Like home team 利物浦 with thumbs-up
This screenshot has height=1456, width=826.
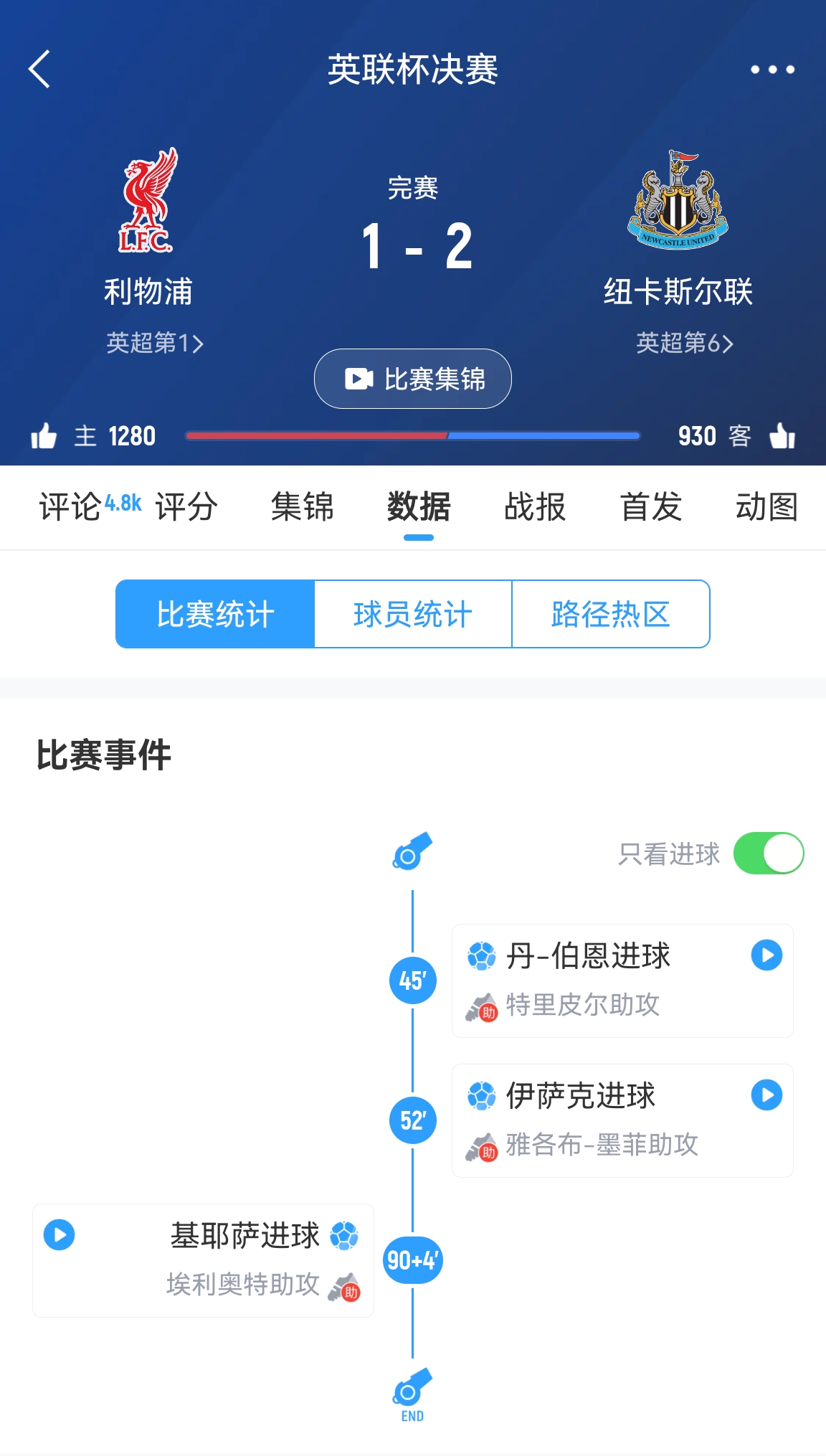click(44, 436)
